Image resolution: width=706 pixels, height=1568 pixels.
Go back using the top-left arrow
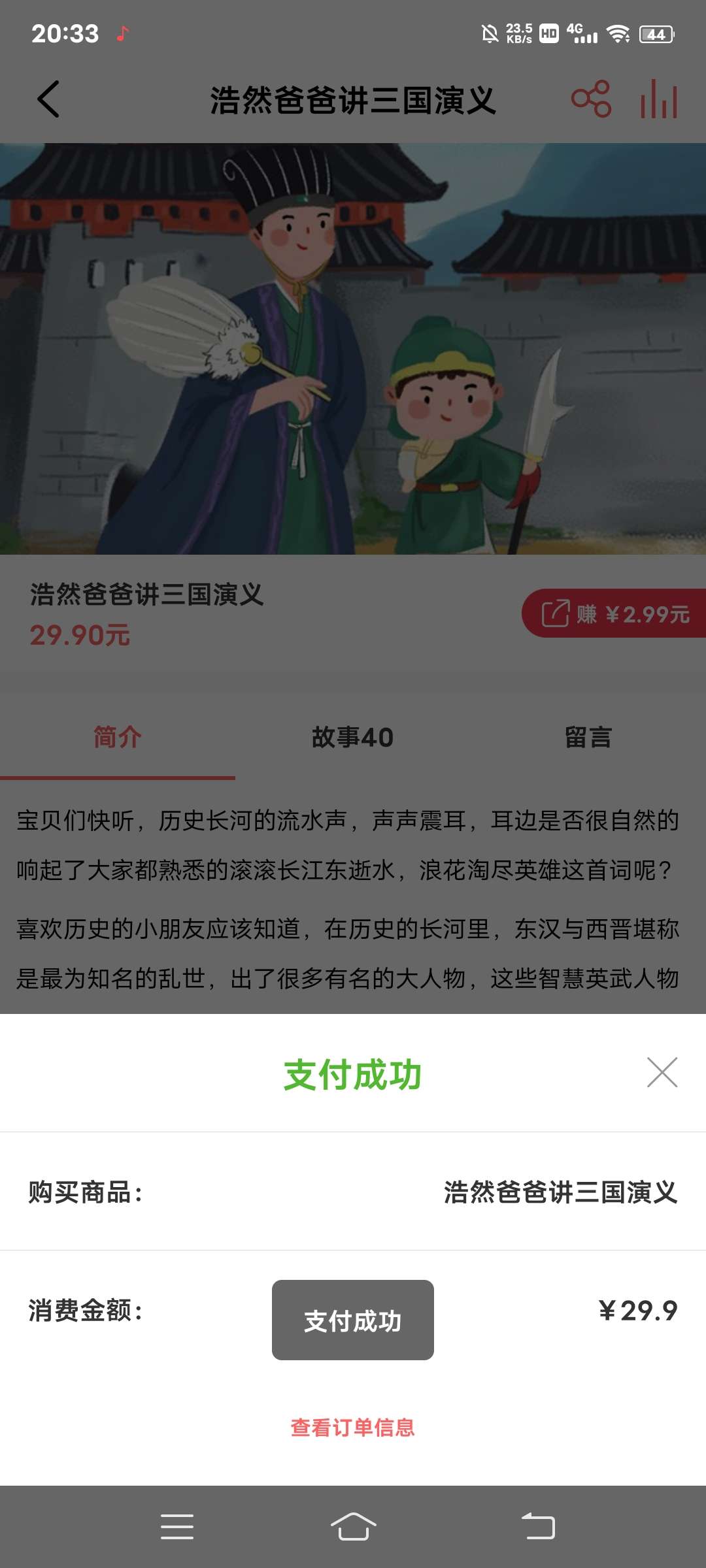[x=48, y=99]
